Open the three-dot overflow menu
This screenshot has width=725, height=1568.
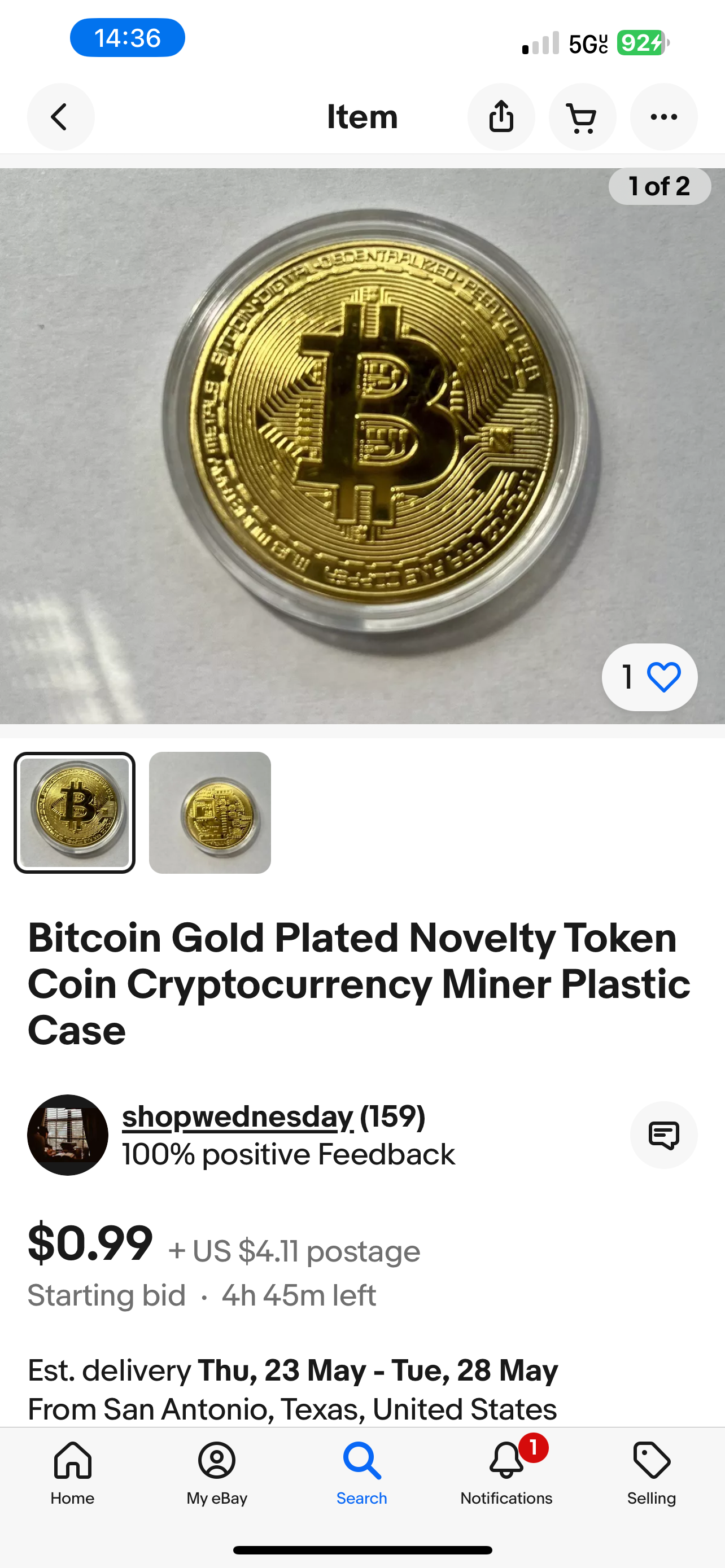pos(663,117)
